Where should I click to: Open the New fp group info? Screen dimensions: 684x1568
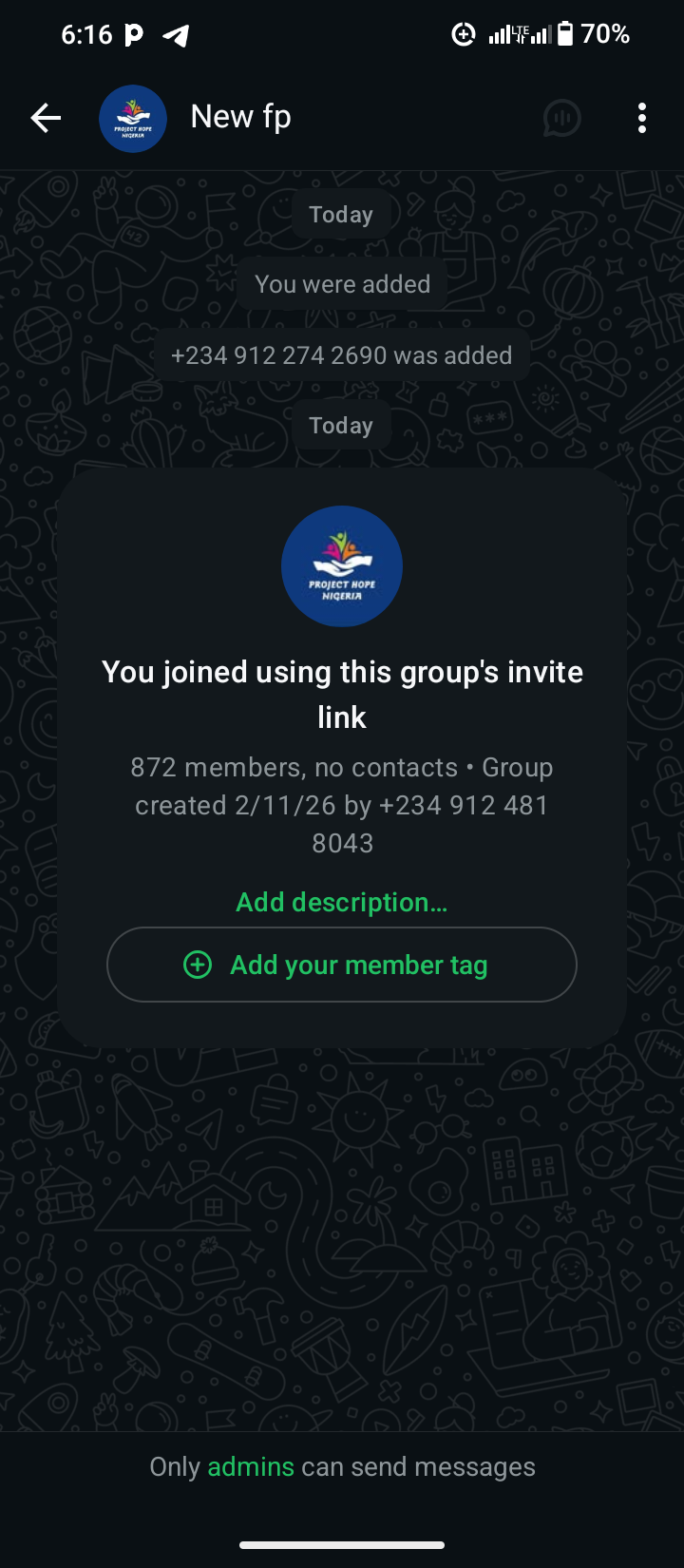pos(240,117)
